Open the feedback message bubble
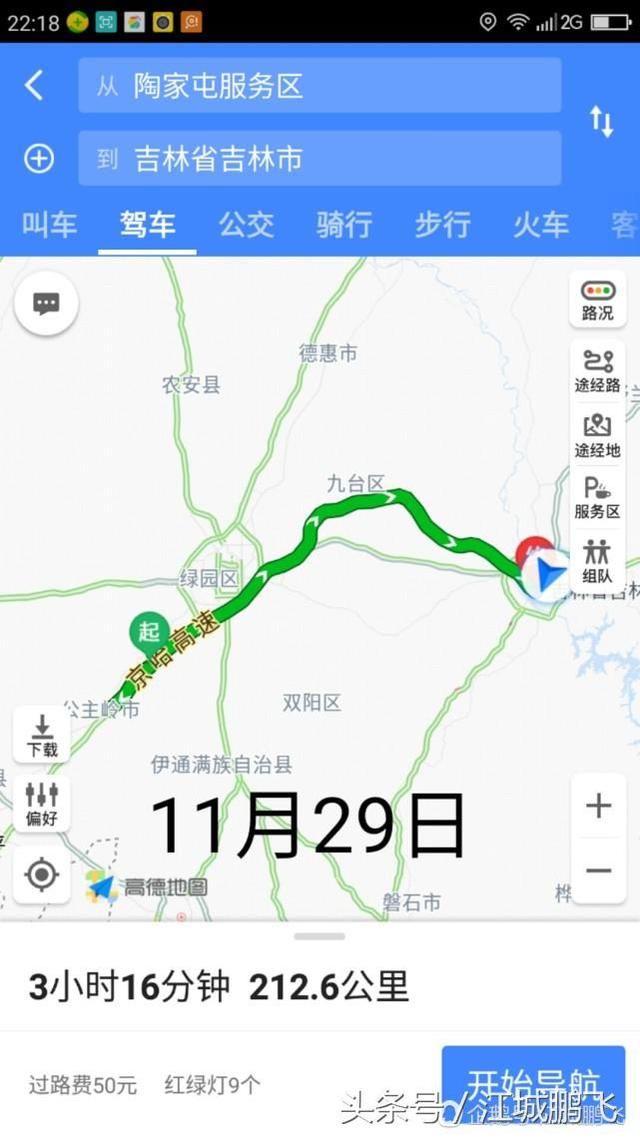 [x=46, y=304]
